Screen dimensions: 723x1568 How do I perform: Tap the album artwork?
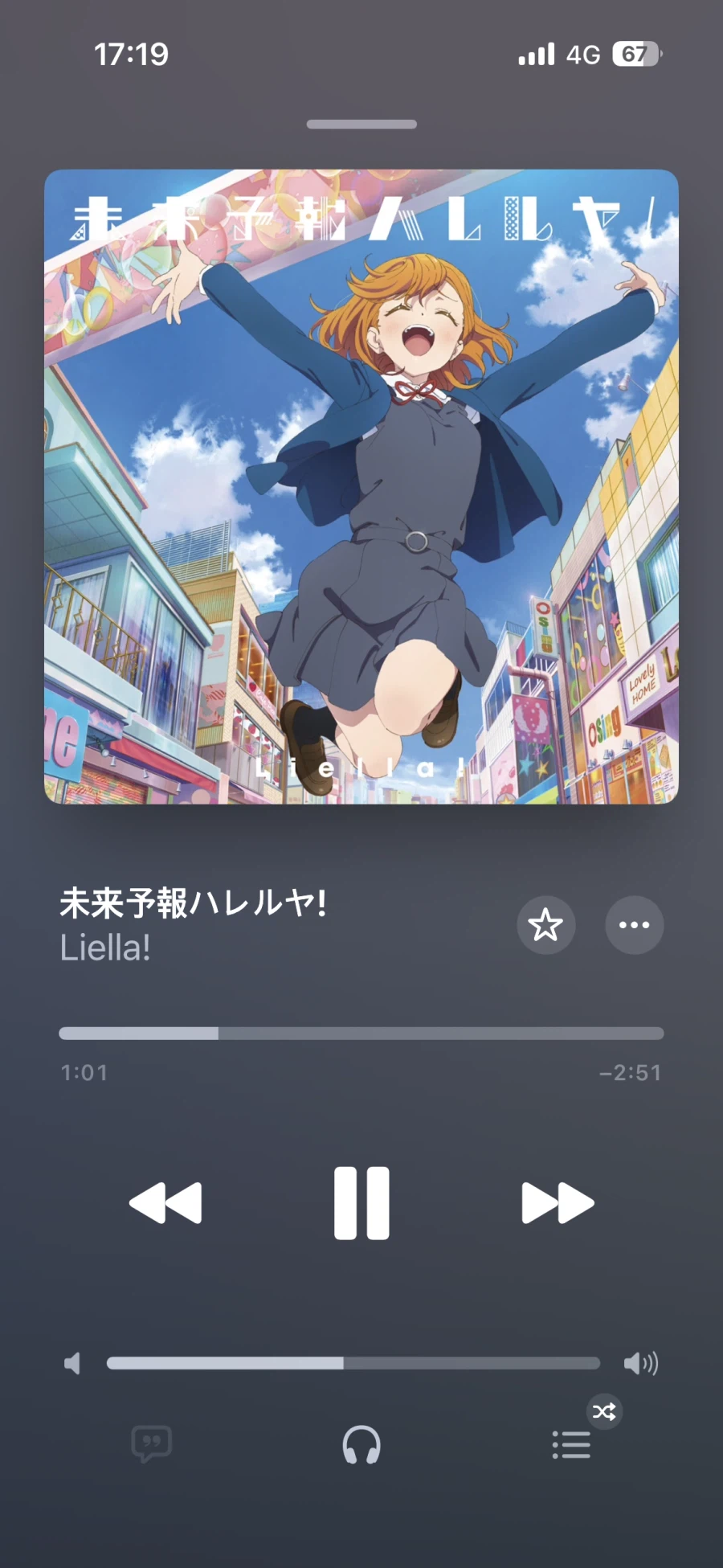tap(361, 486)
